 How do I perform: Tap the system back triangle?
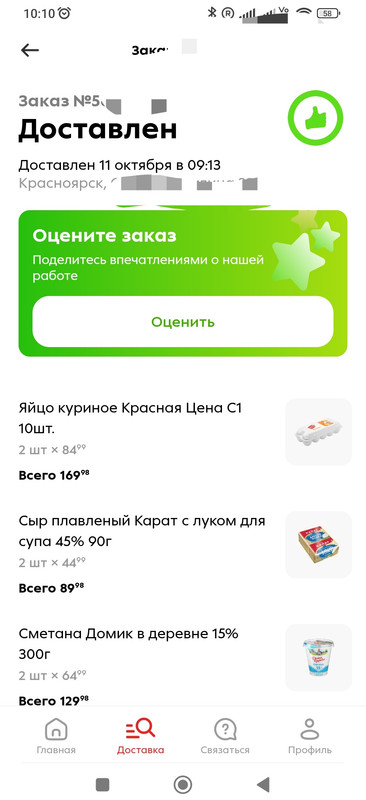263,784
